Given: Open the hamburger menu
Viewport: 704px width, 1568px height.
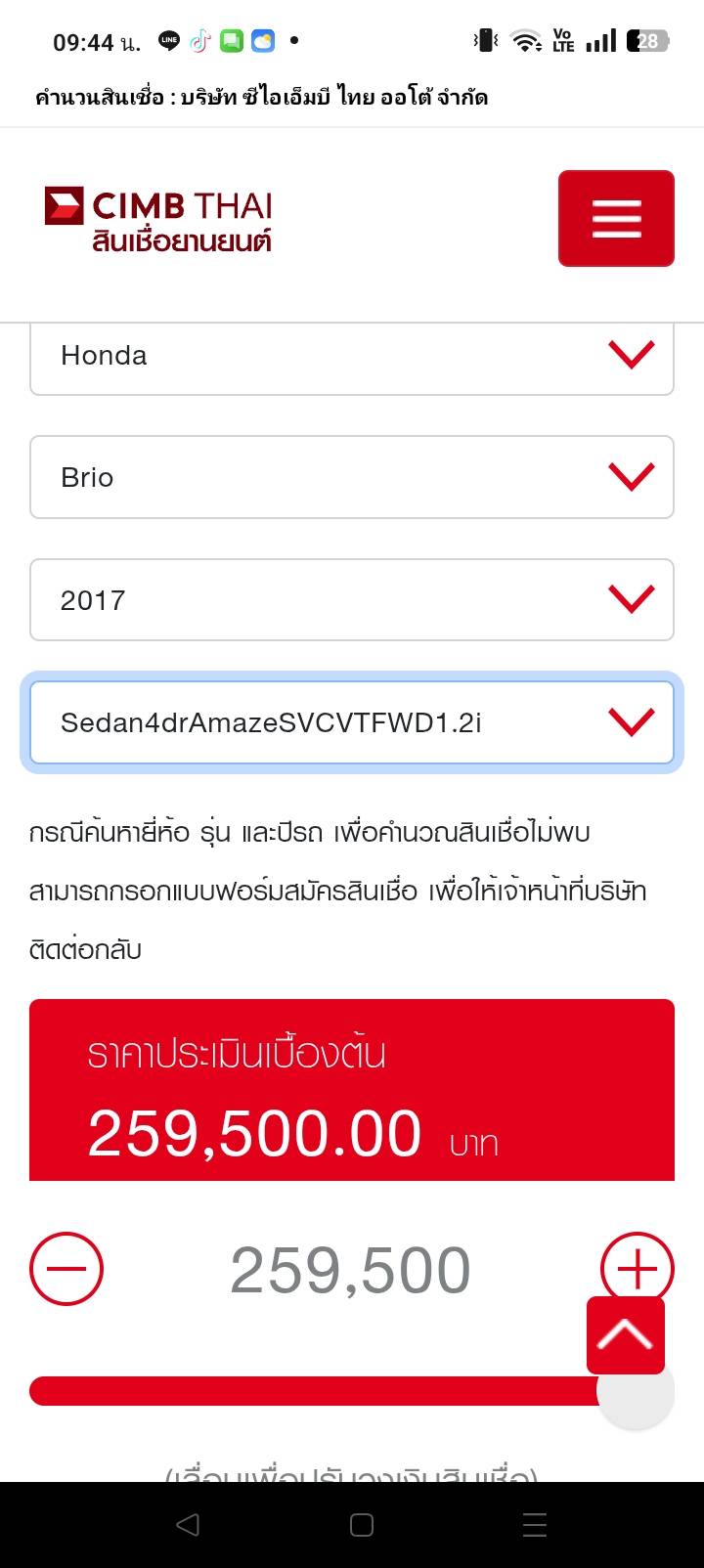Looking at the screenshot, I should [x=616, y=218].
